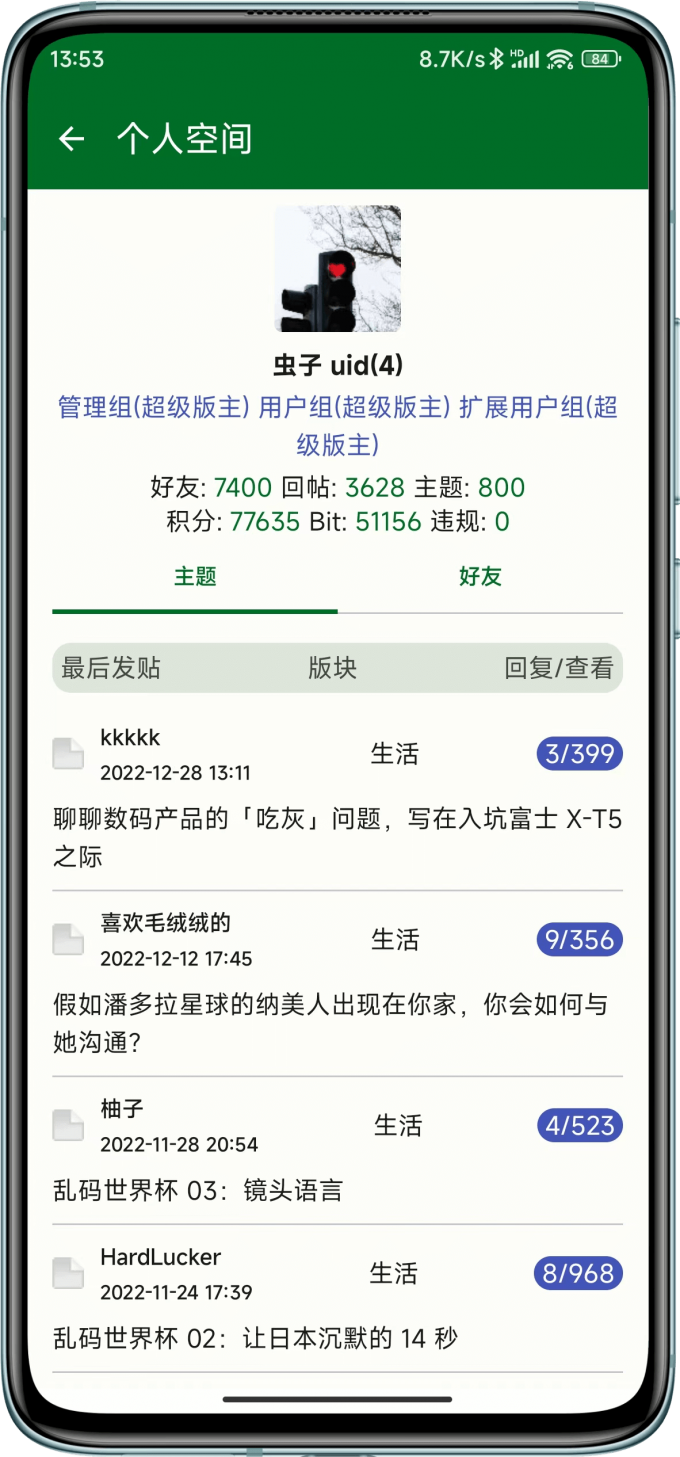Go back using the top arrow
This screenshot has width=680, height=1457.
pyautogui.click(x=71, y=139)
